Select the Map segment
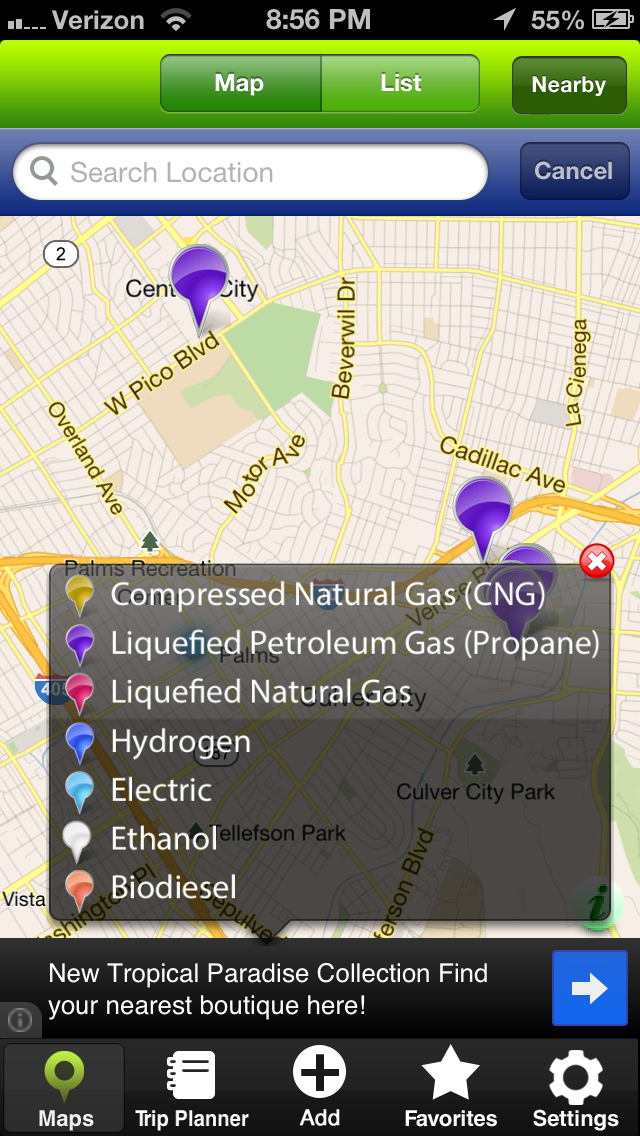The image size is (640, 1136). (240, 83)
